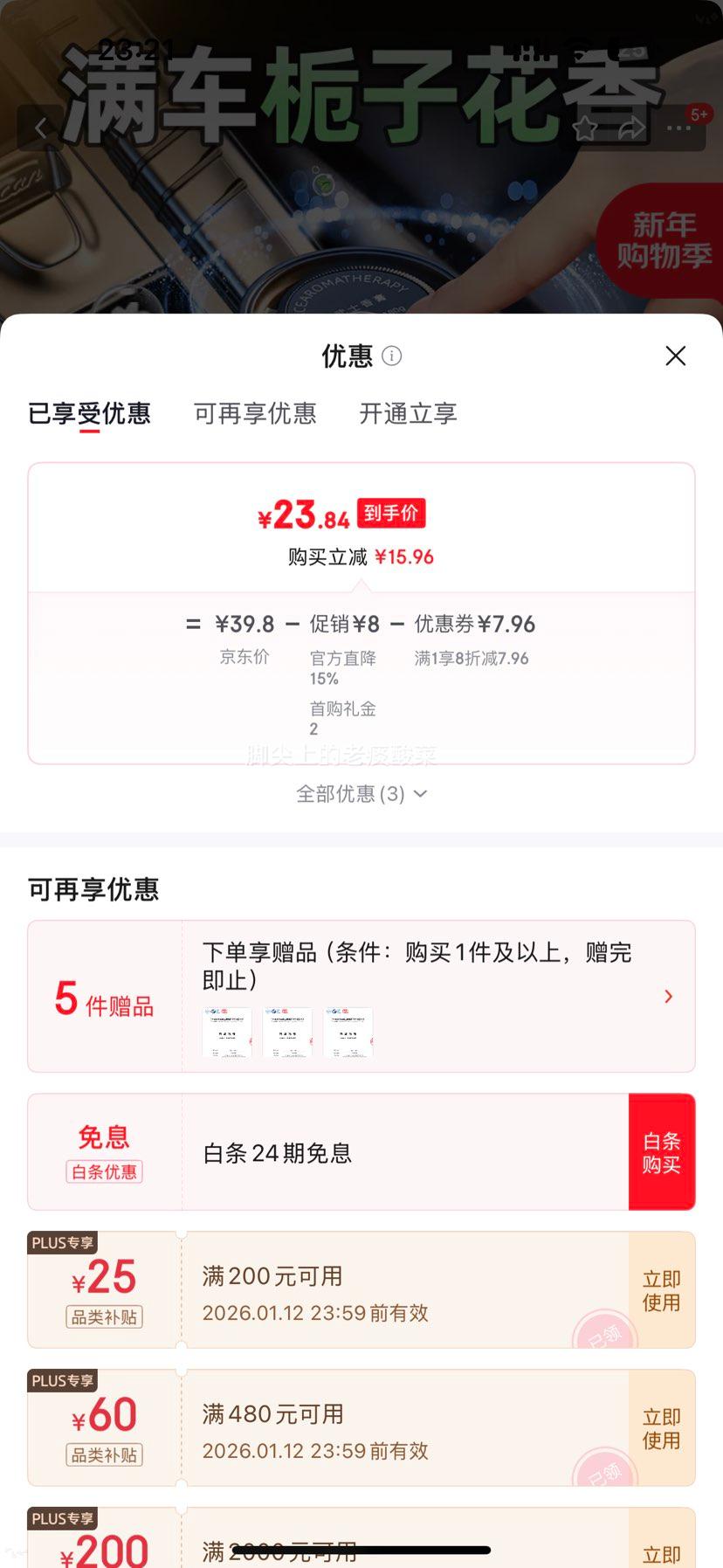Tap the 5+ badge on the product image

click(x=699, y=114)
